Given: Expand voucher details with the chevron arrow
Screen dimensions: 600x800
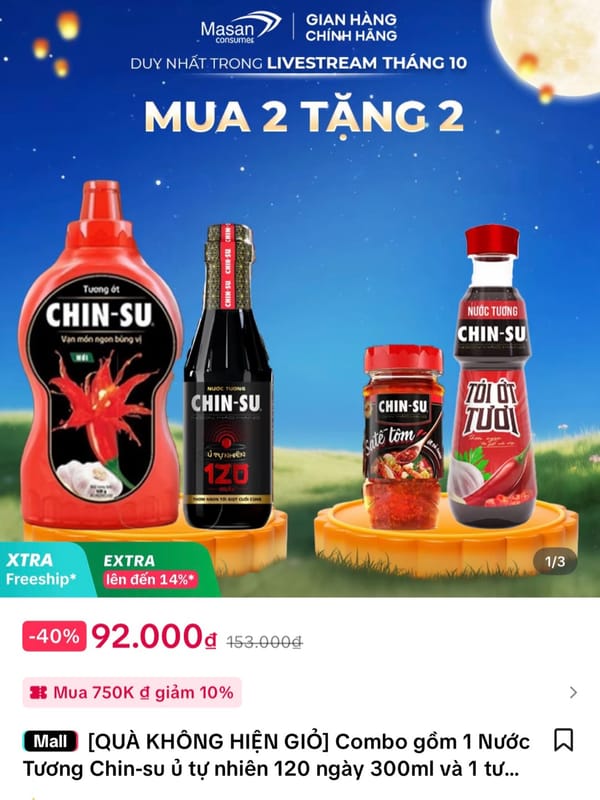Looking at the screenshot, I should click(572, 692).
